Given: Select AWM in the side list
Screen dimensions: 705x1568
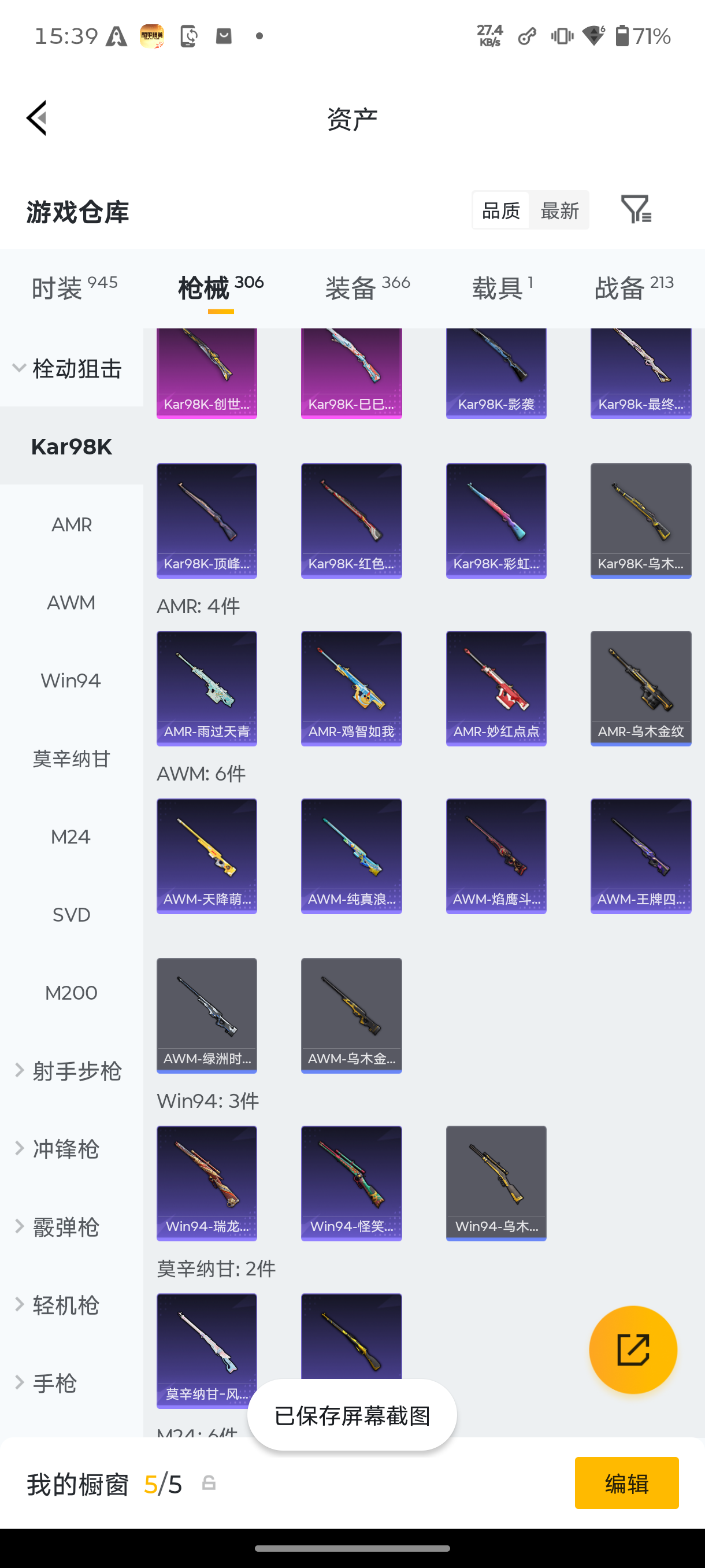Looking at the screenshot, I should 72,602.
